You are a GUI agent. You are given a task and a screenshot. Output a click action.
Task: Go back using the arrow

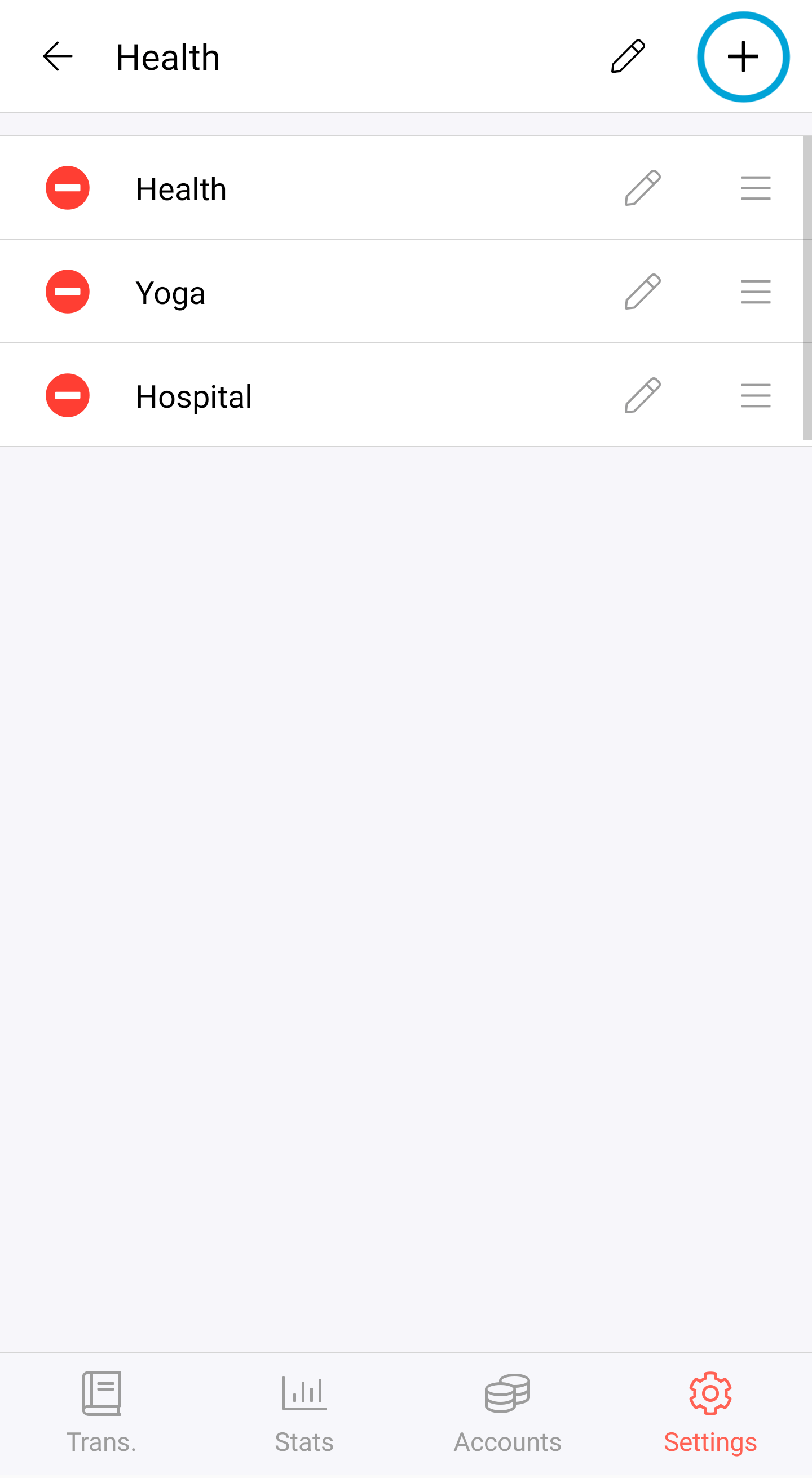[x=58, y=56]
